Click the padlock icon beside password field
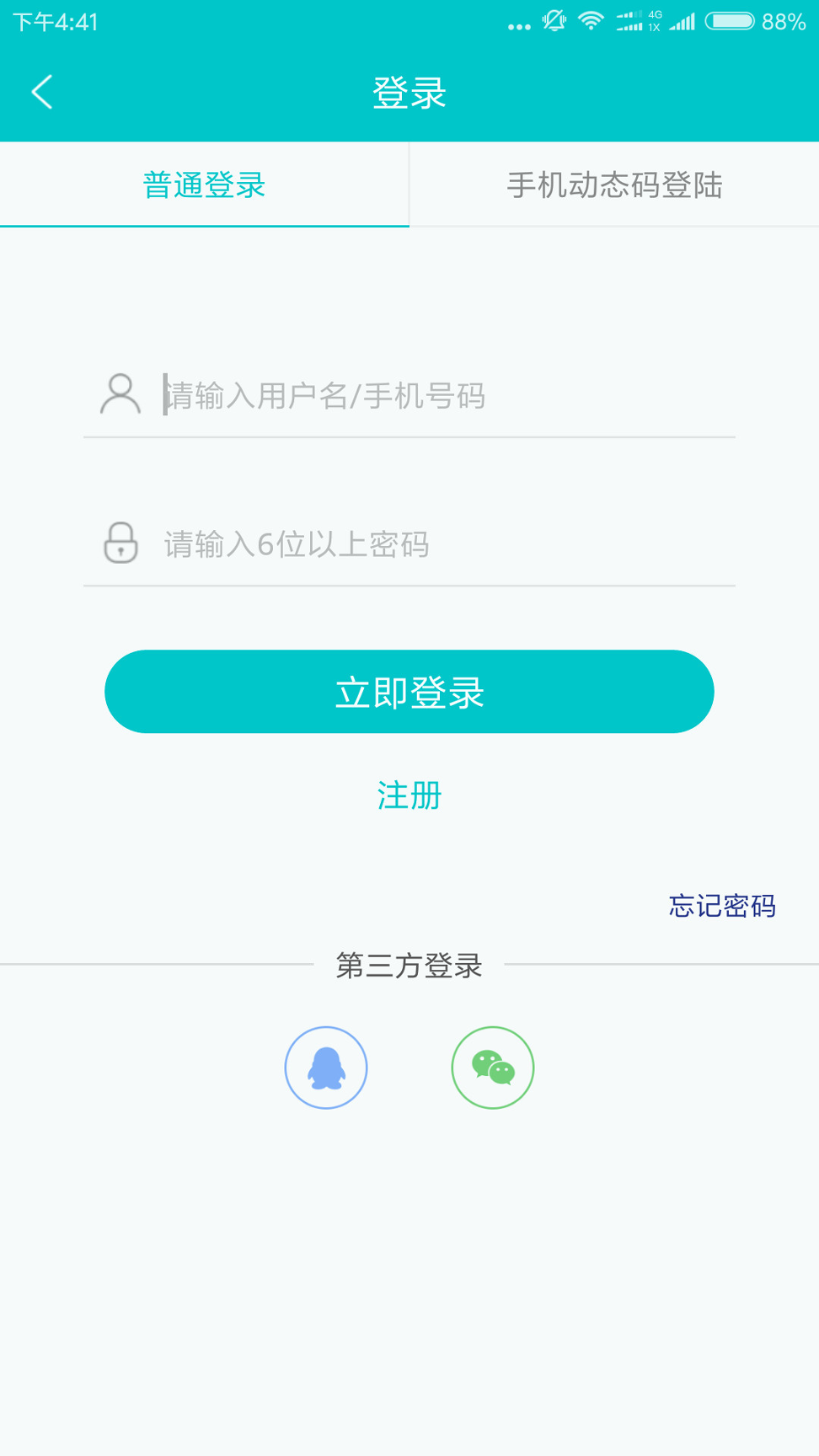Screen dimensions: 819x1456 coord(120,543)
